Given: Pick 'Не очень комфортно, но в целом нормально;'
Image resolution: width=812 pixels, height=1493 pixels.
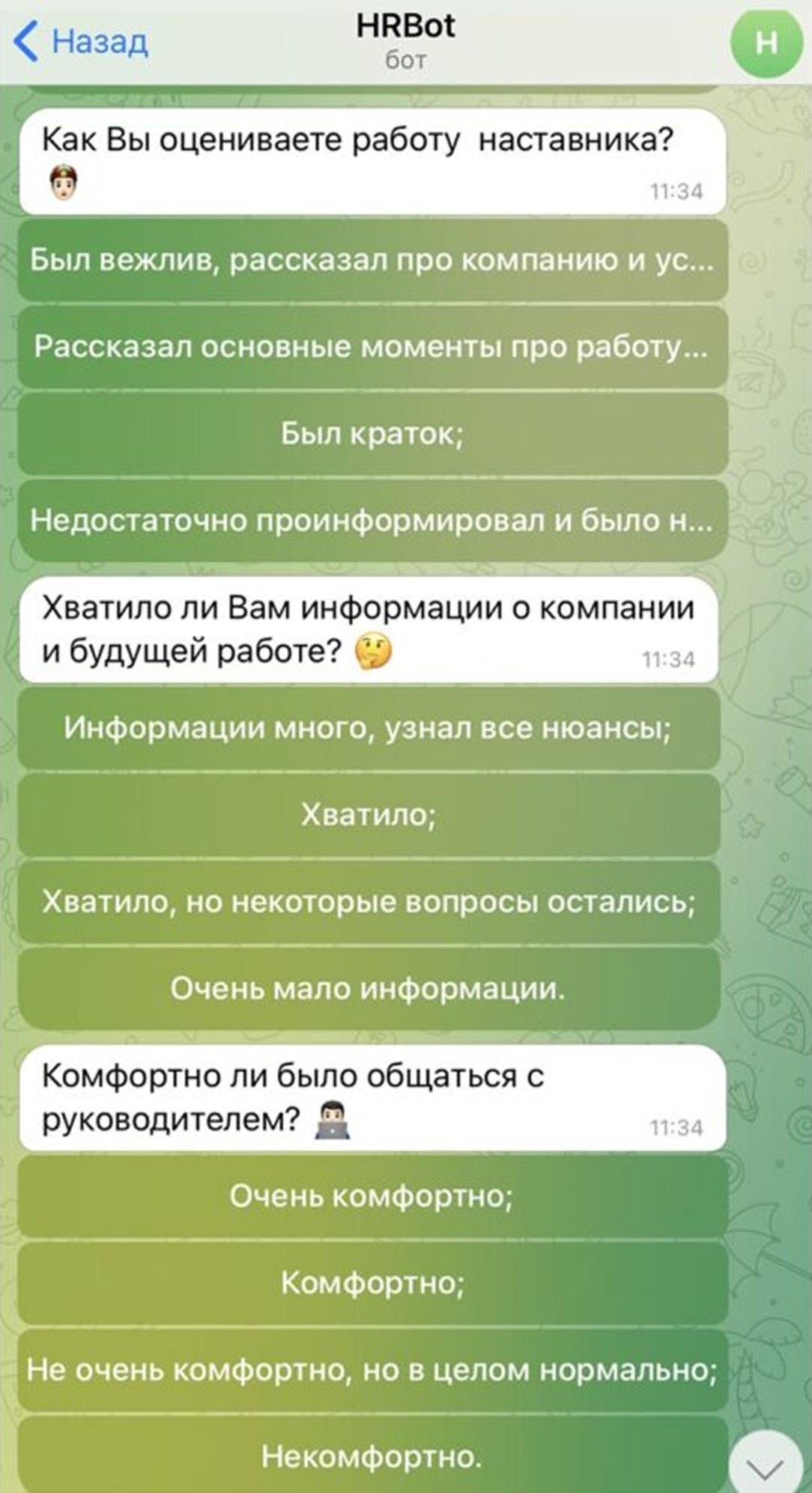Looking at the screenshot, I should pyautogui.click(x=372, y=1370).
